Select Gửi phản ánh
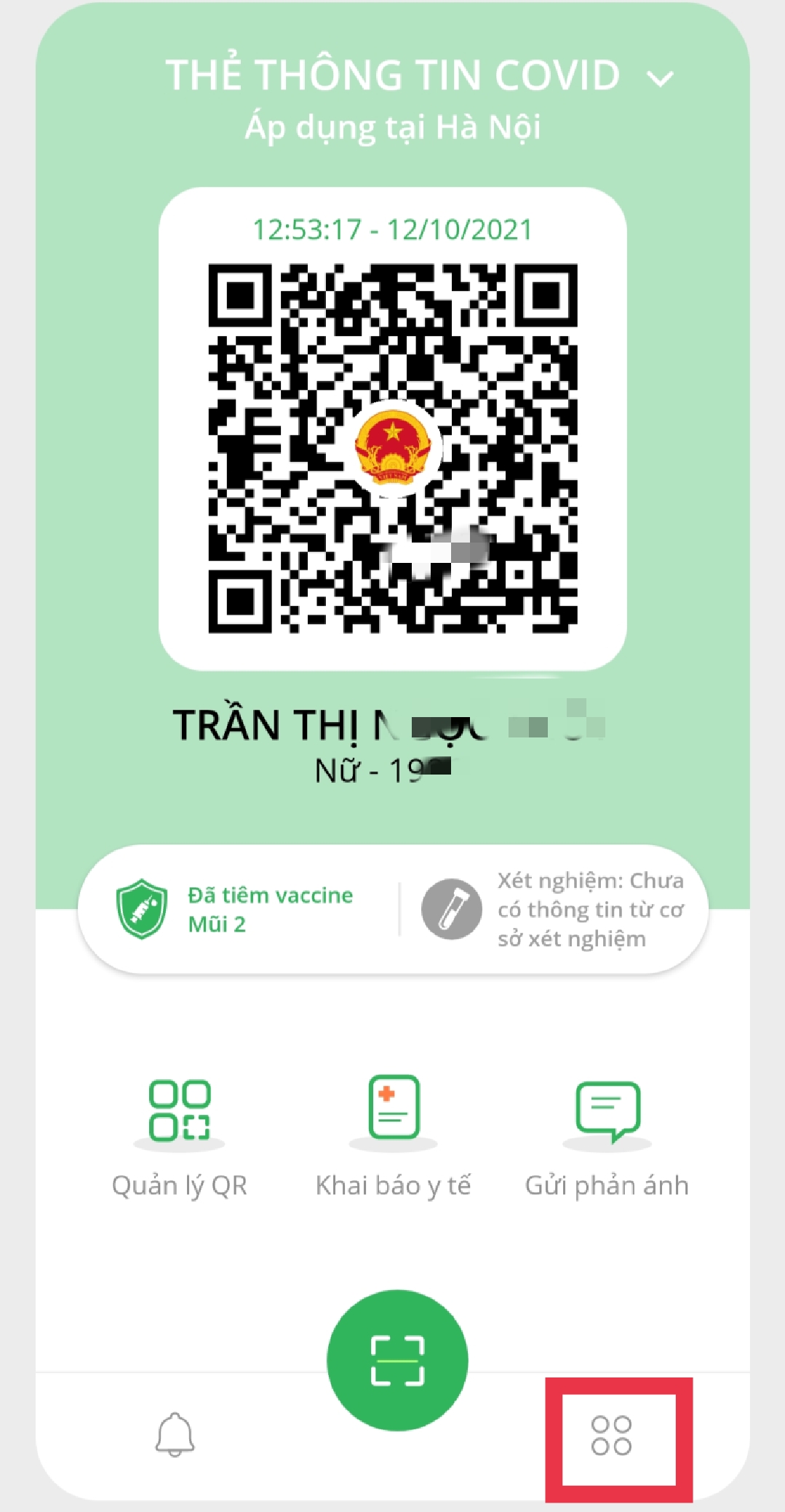Viewport: 785px width, 1512px height. (607, 1136)
